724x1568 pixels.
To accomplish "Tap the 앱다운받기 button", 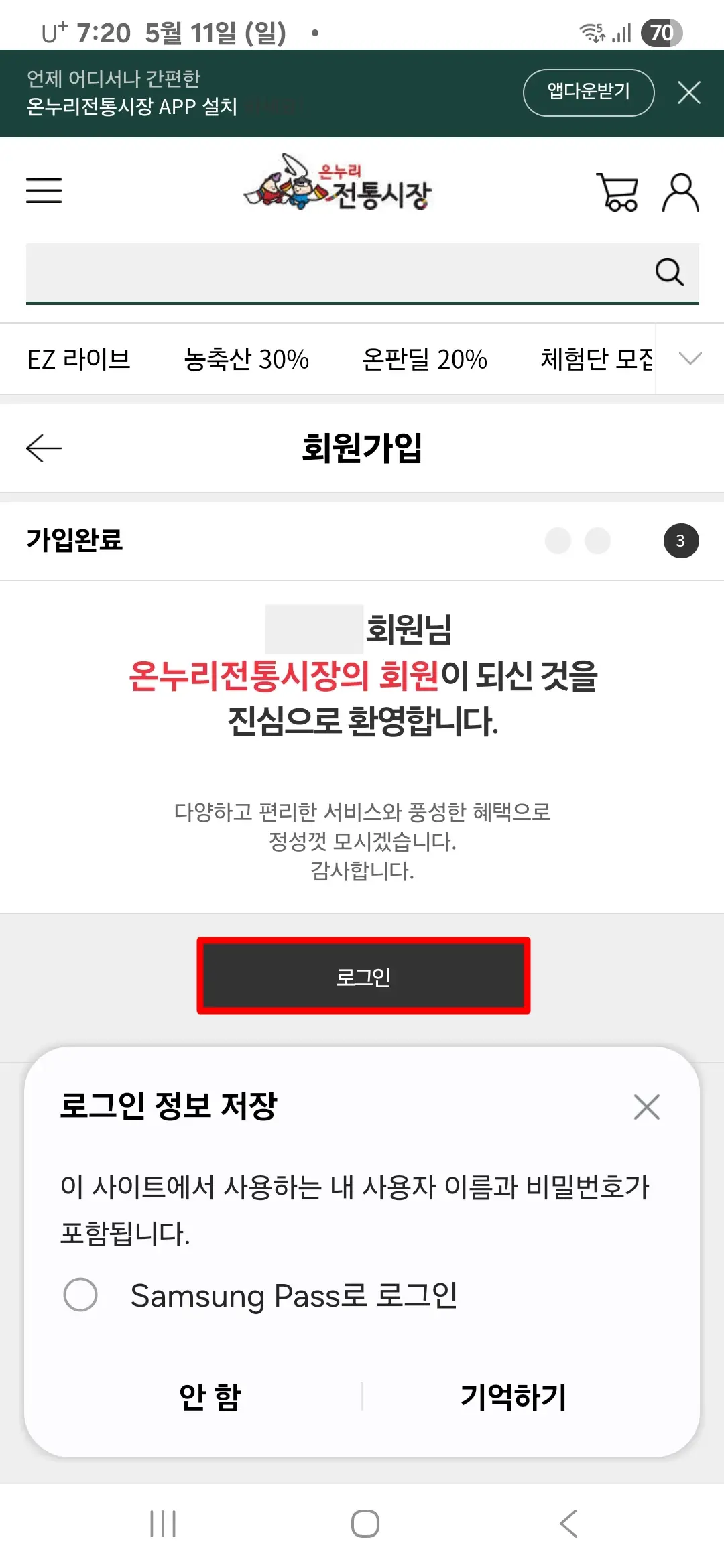I will (x=588, y=93).
